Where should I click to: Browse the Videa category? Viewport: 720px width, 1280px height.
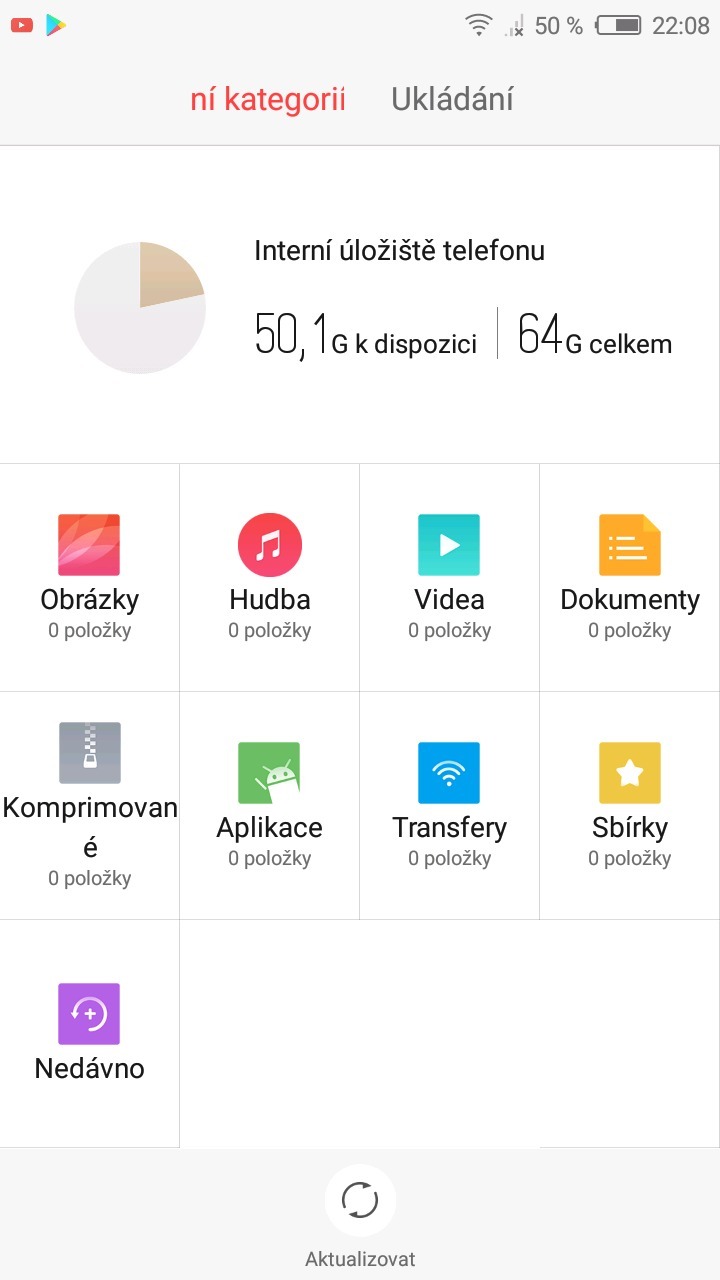pyautogui.click(x=449, y=576)
